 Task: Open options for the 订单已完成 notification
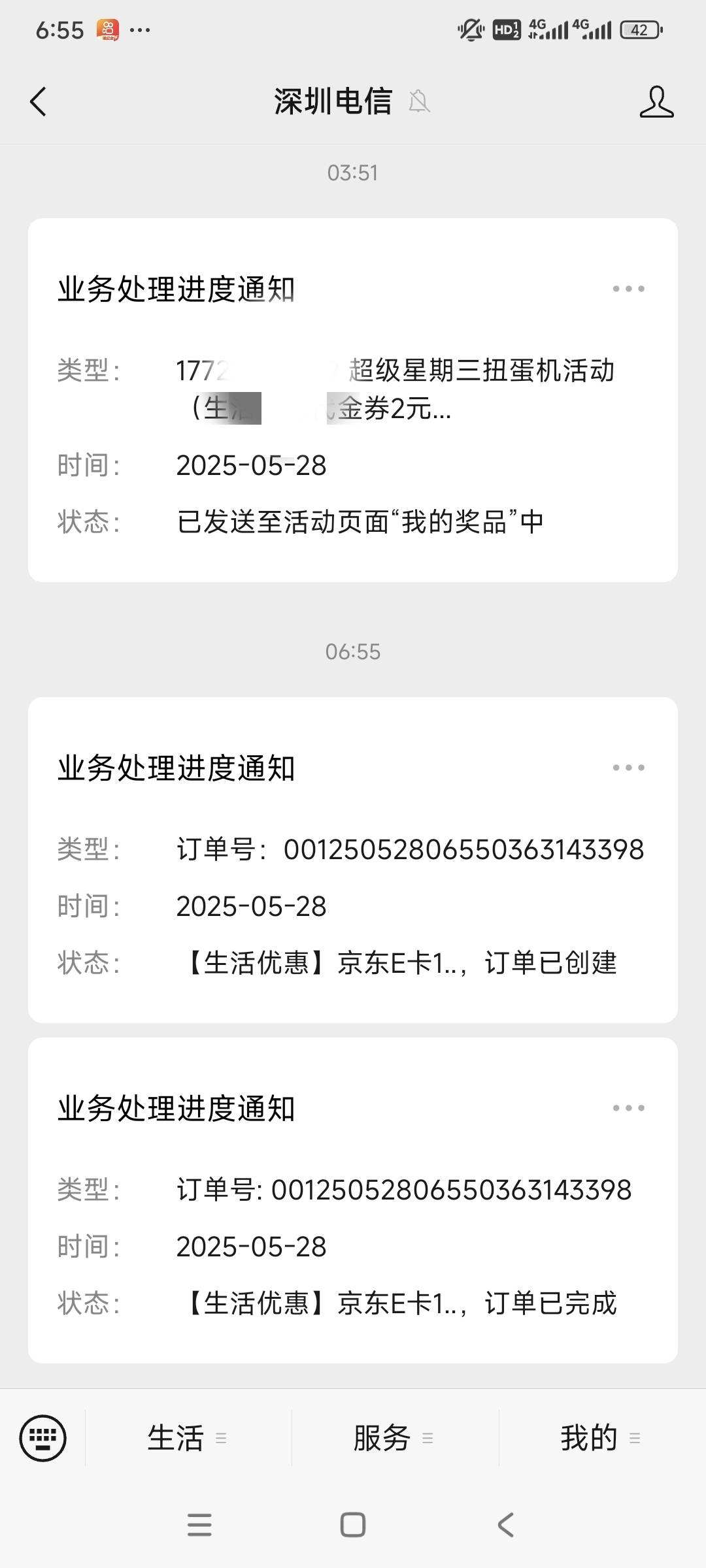click(628, 1108)
